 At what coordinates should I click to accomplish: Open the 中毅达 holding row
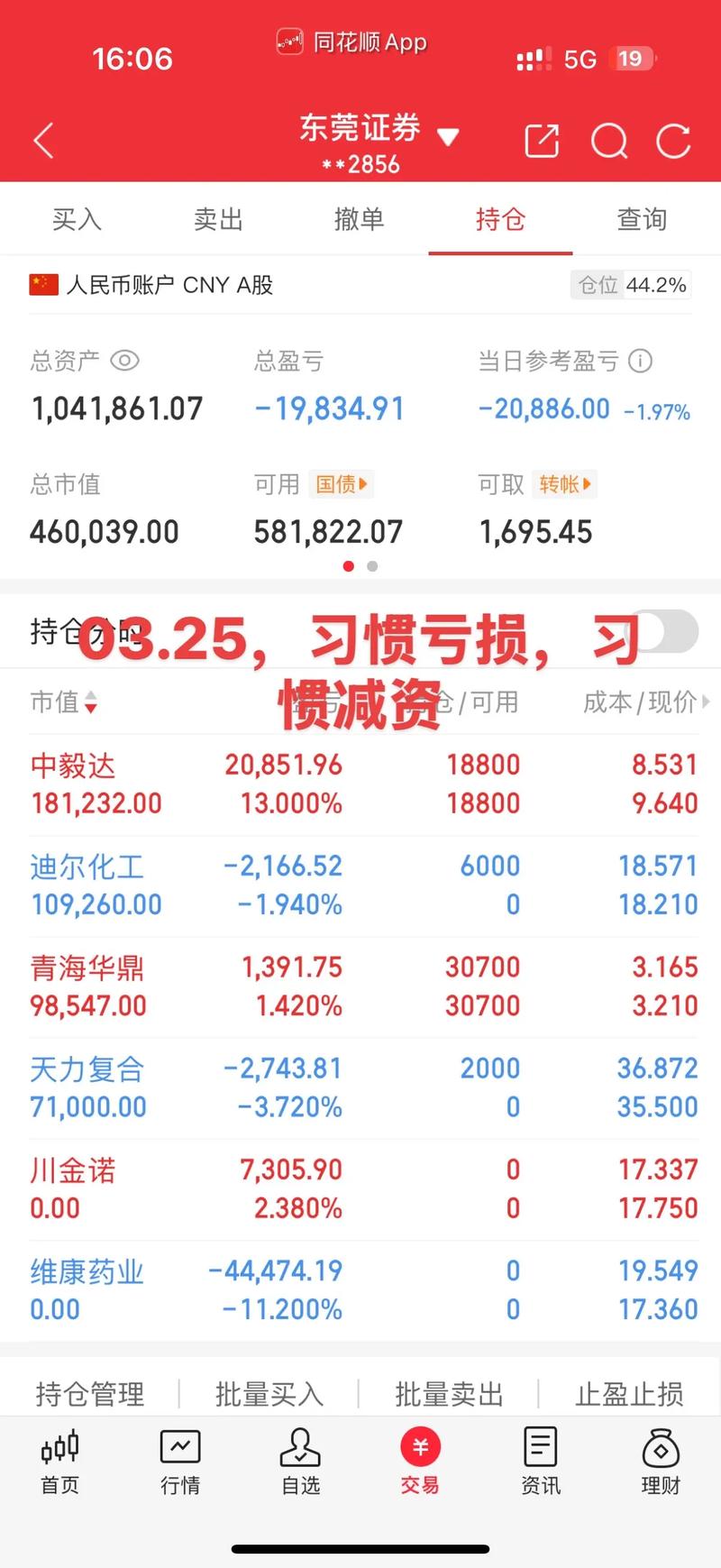pyautogui.click(x=360, y=784)
